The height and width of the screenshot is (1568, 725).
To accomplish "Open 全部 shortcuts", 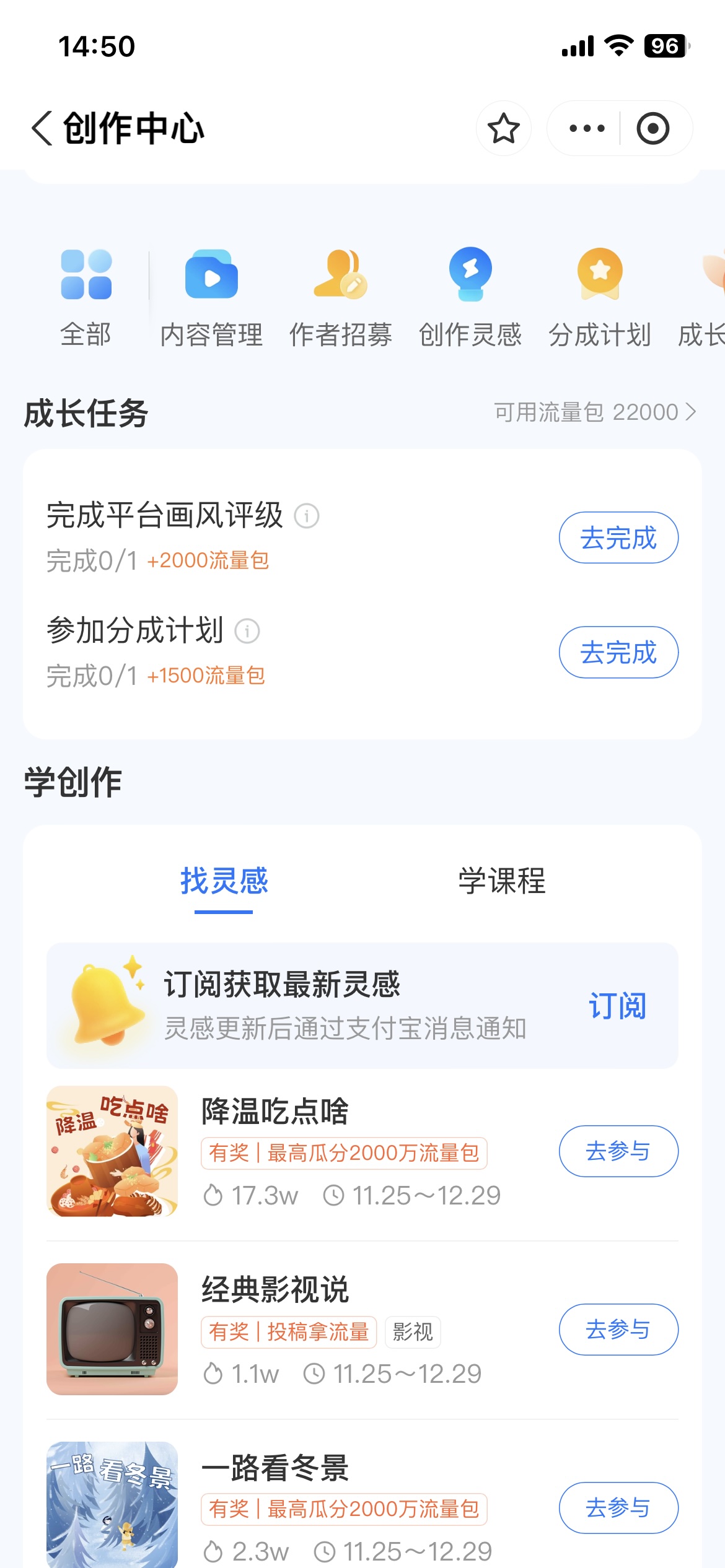I will 86,297.
